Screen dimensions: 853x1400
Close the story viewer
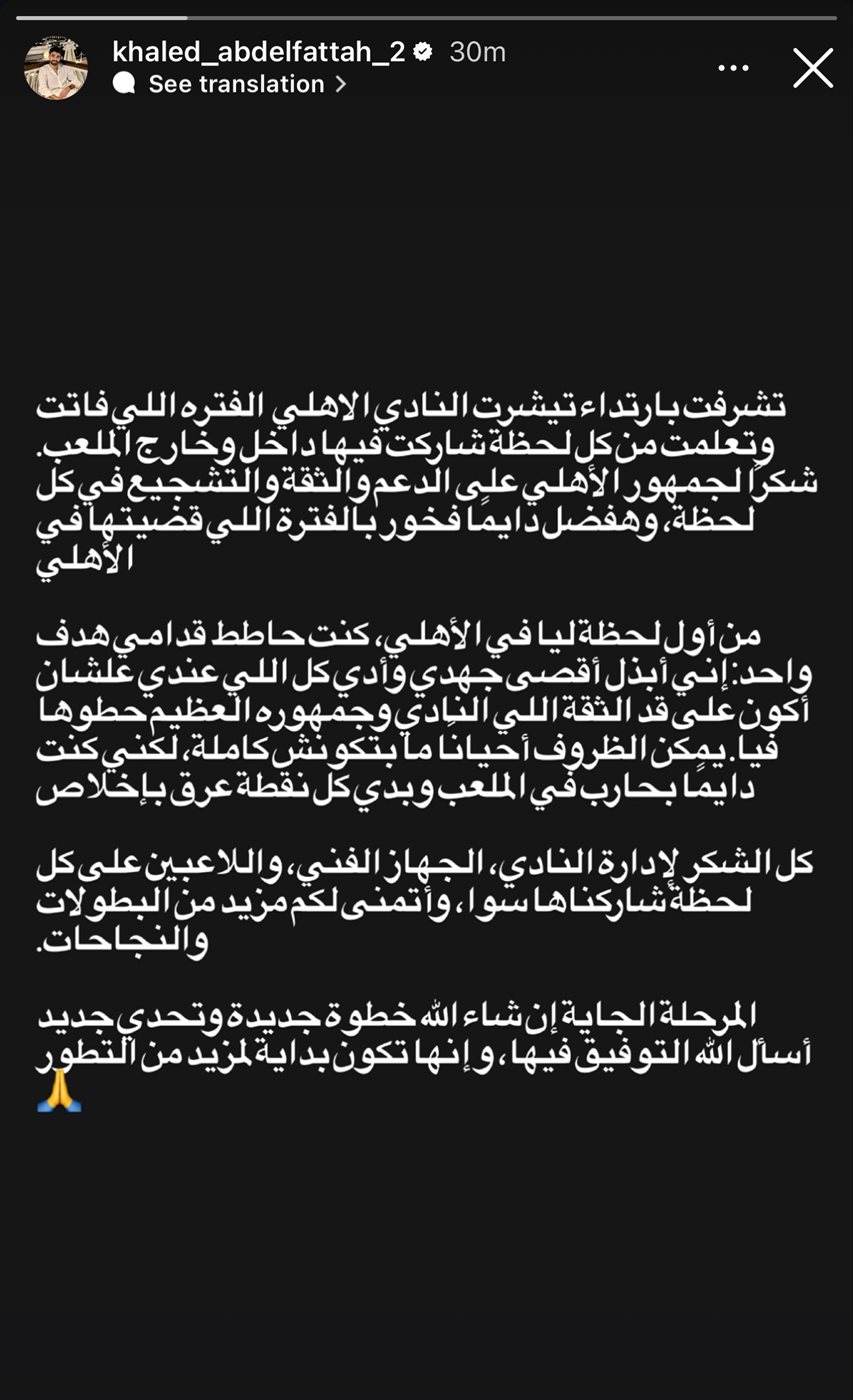(x=812, y=68)
